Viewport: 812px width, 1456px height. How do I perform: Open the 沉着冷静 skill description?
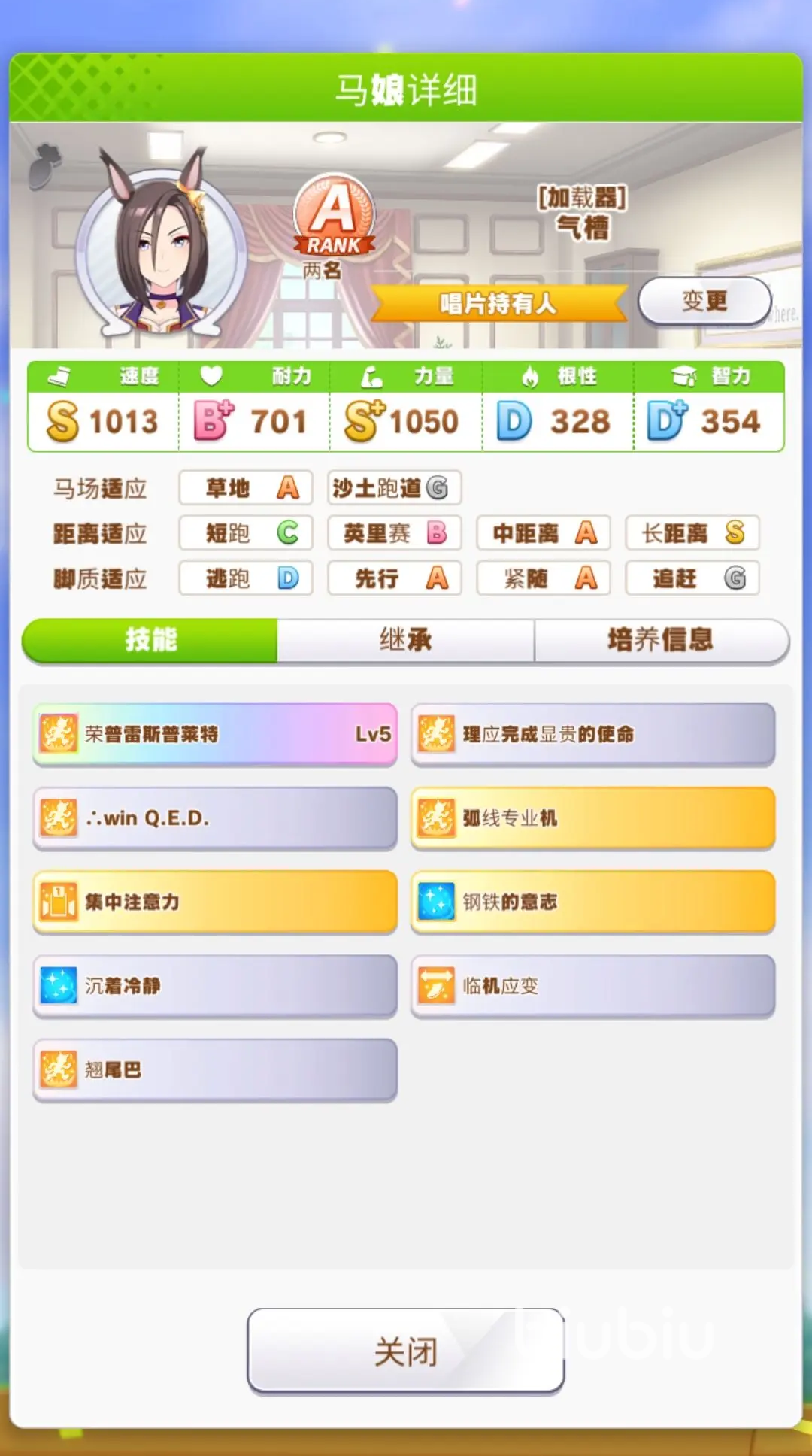[215, 986]
